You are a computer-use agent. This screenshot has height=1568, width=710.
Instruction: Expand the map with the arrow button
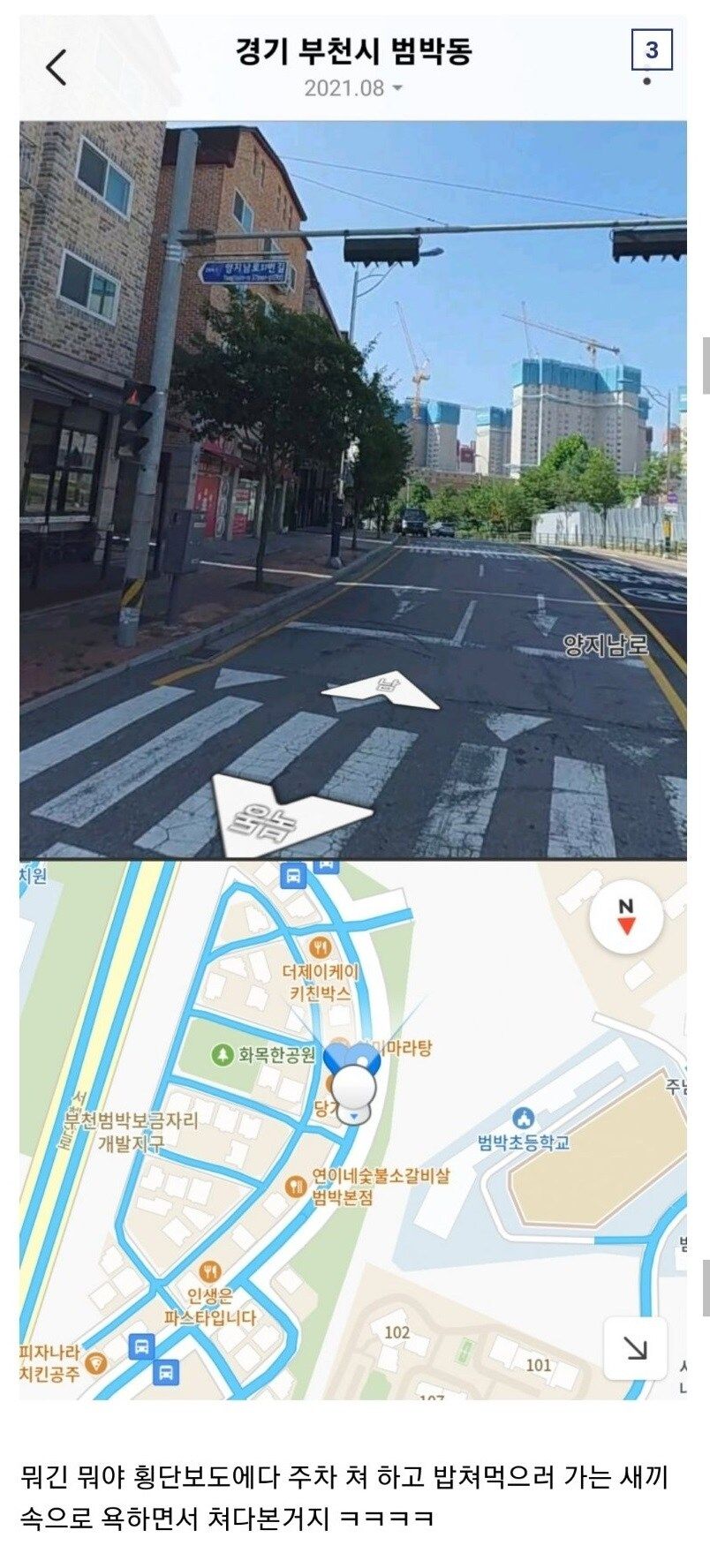pos(634,1347)
